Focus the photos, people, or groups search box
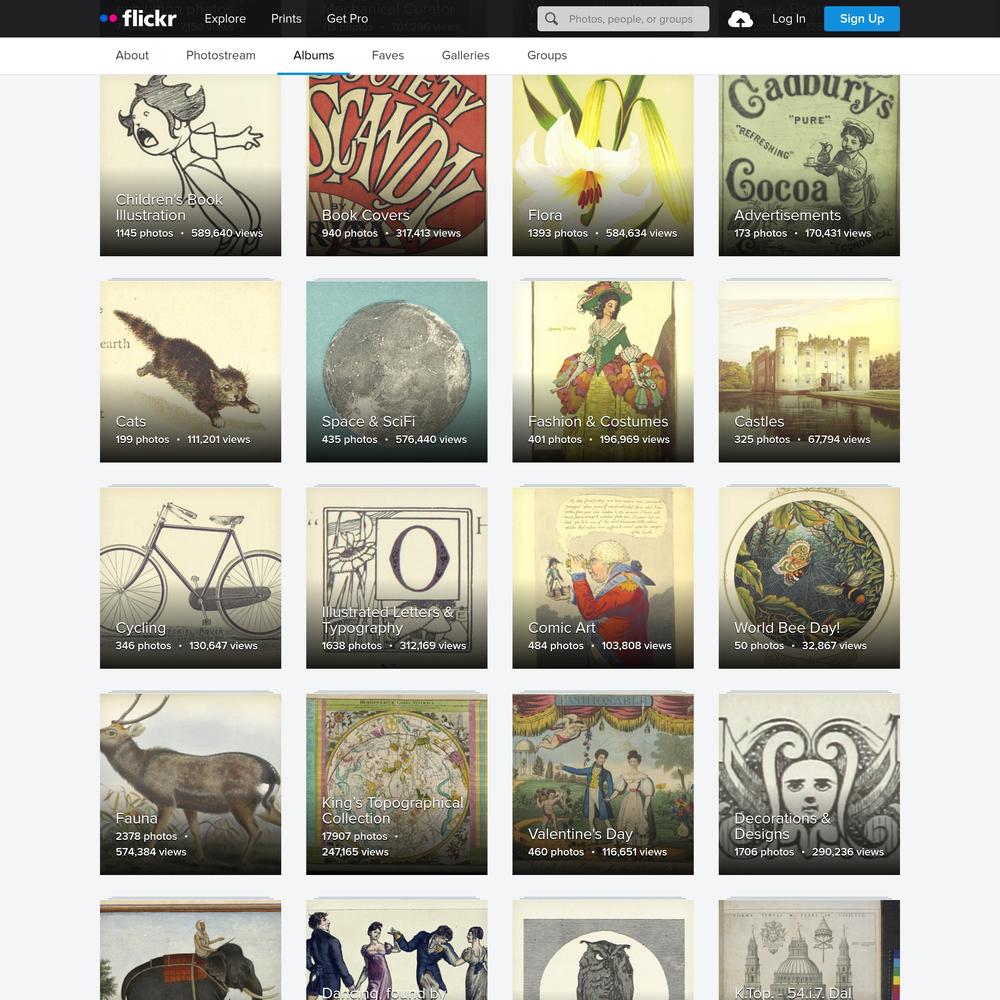1000x1000 pixels. tap(632, 19)
